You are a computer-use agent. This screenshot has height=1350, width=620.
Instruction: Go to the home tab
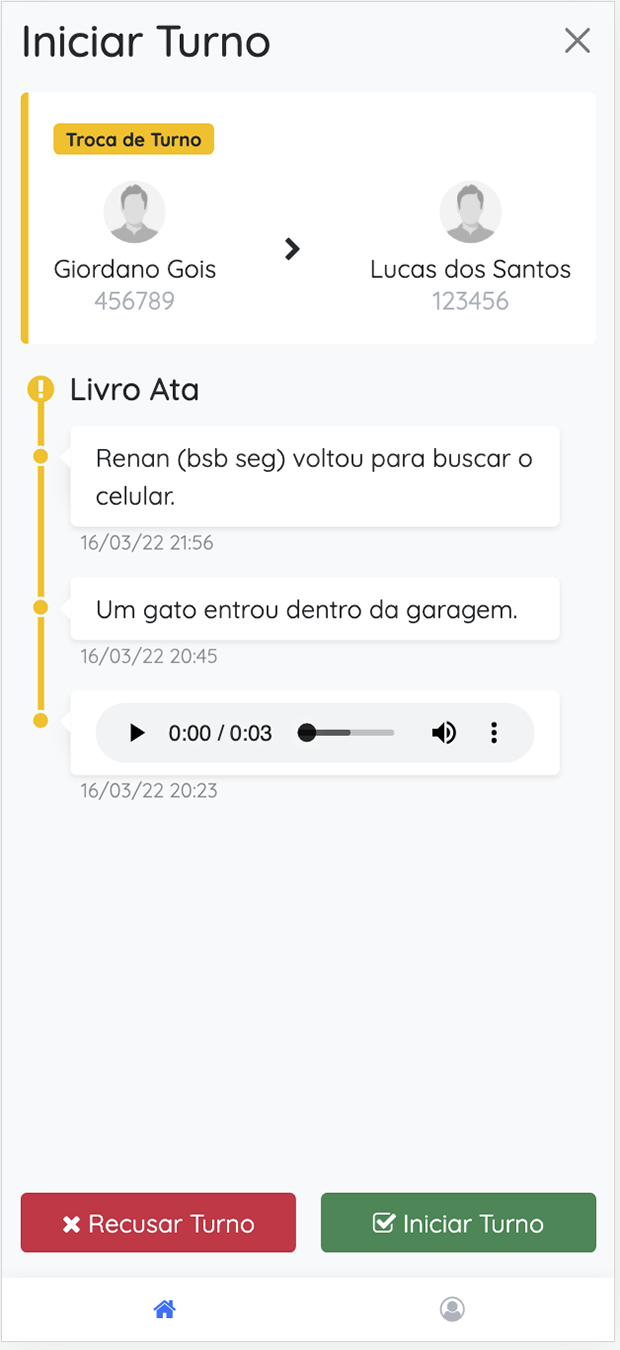pos(165,1309)
